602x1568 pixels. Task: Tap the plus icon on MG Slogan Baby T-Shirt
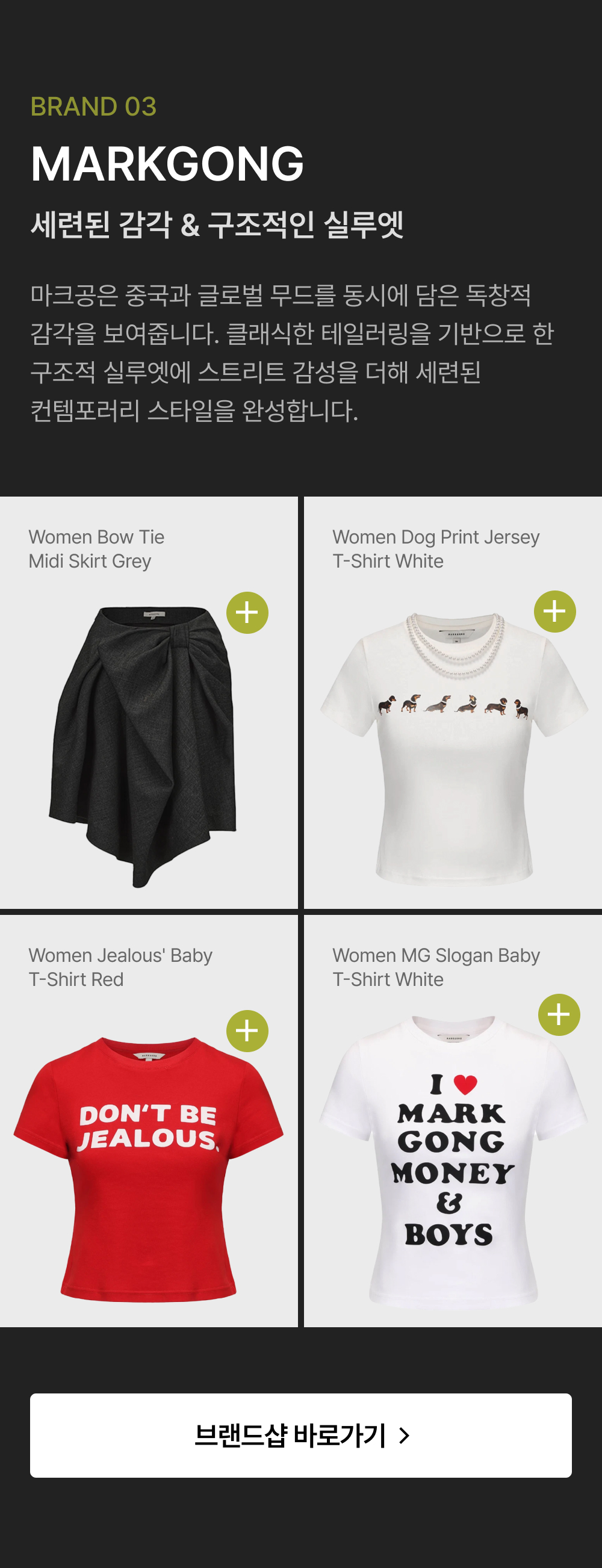pos(559,1014)
